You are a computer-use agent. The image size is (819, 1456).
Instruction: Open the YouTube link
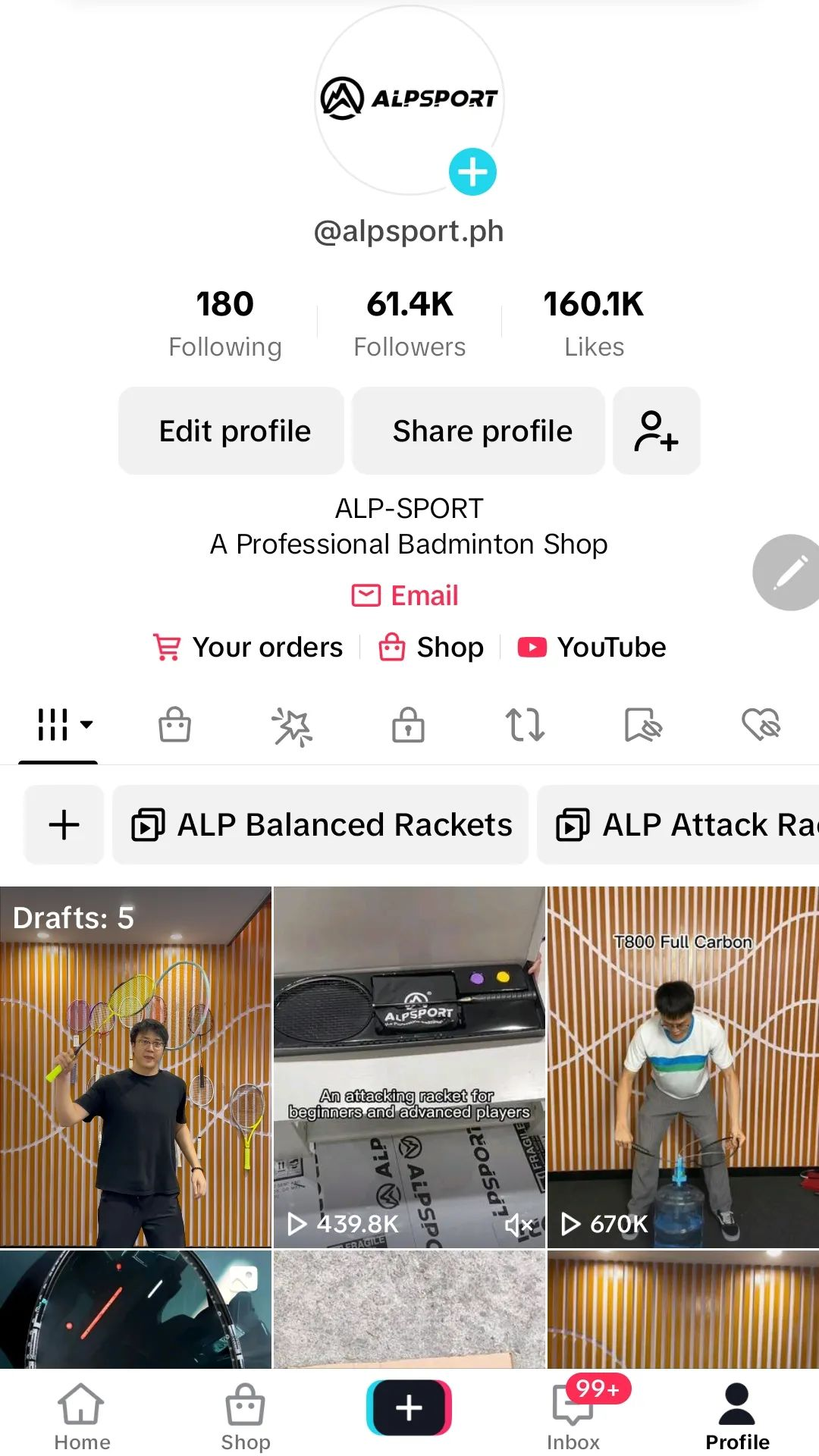tap(592, 647)
